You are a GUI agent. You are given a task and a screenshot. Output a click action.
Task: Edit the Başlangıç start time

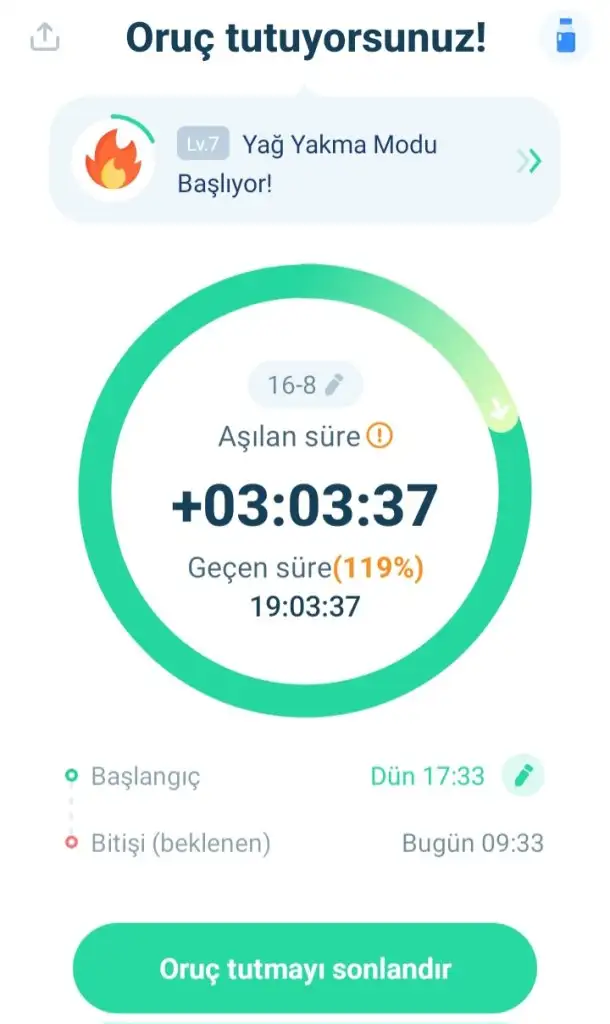tap(523, 776)
